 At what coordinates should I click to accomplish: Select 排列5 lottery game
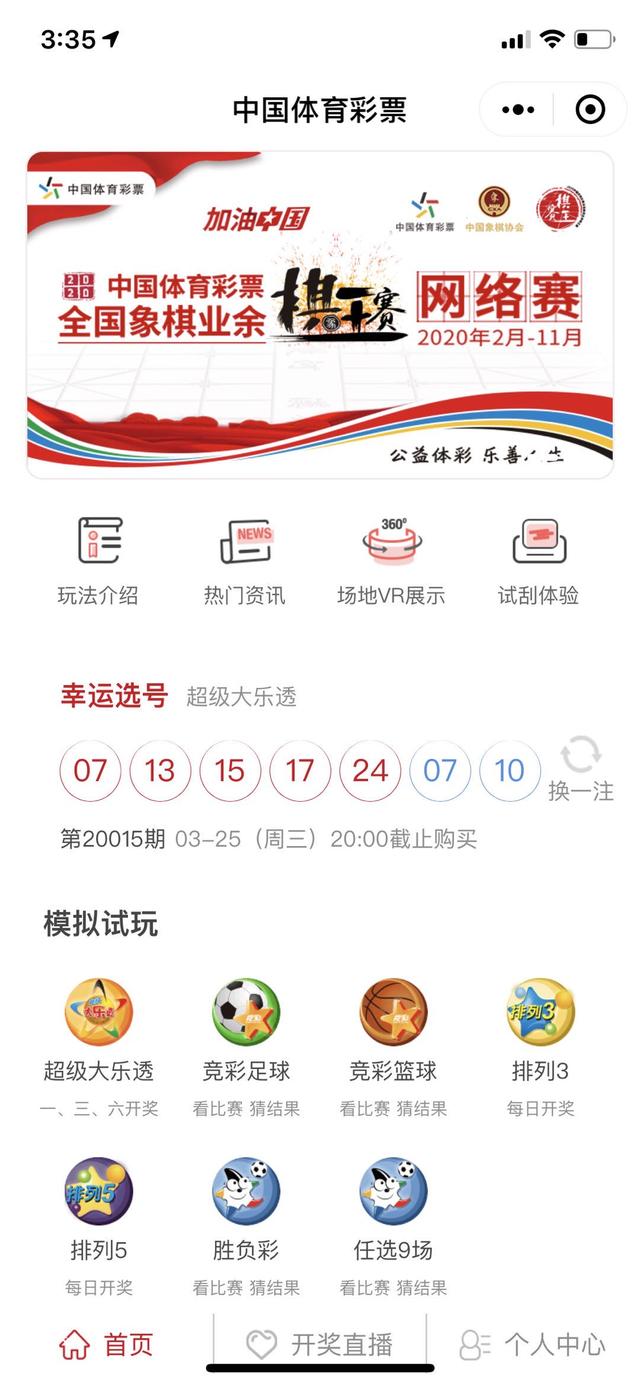point(98,1211)
